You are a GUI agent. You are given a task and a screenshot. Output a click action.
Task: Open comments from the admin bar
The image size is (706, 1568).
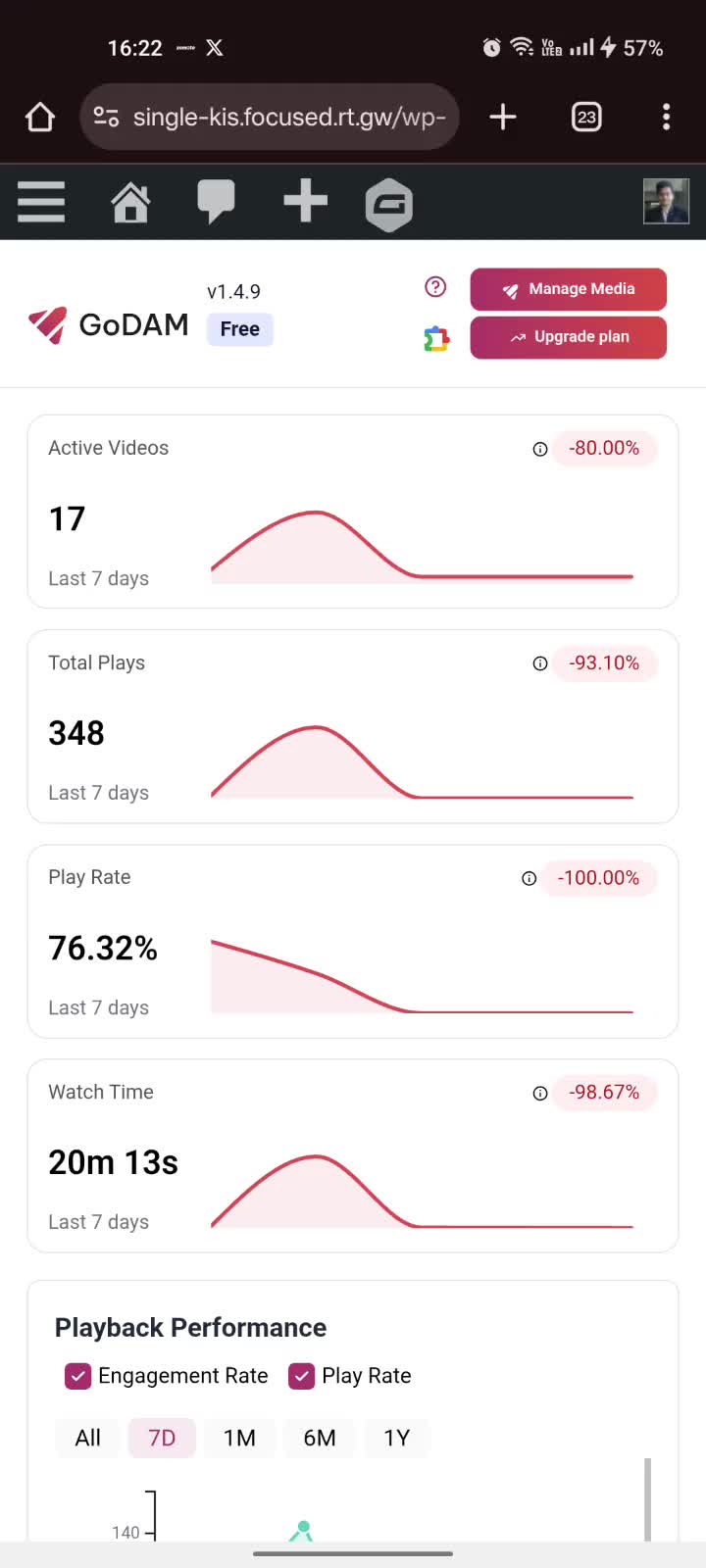pyautogui.click(x=216, y=202)
